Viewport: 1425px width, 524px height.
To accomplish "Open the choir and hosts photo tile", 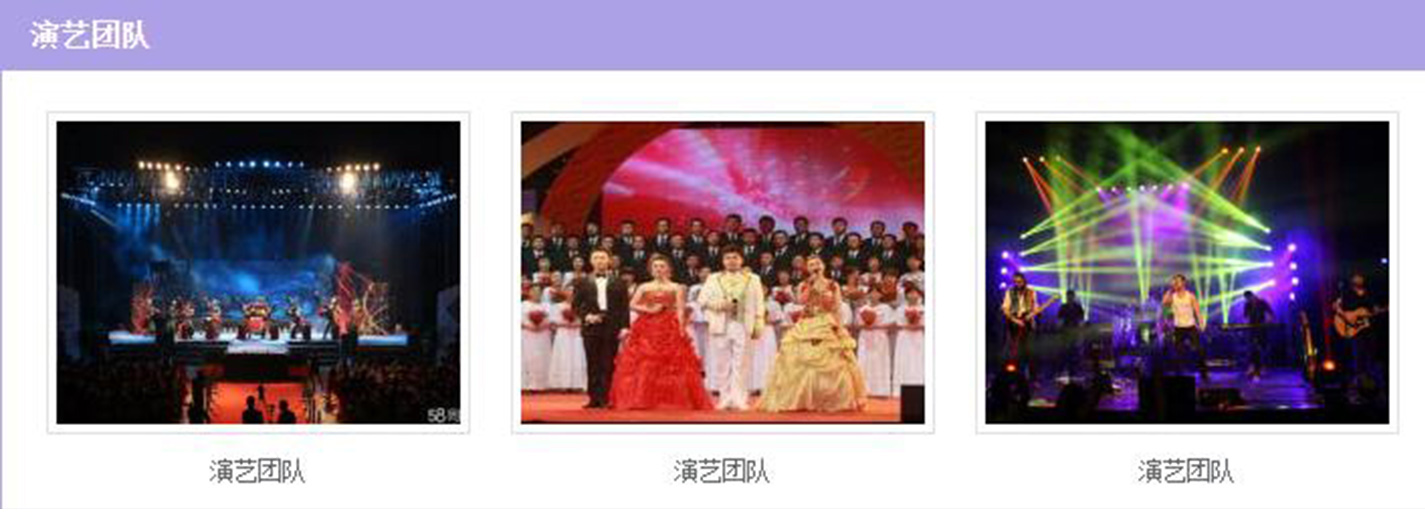I will coord(722,272).
